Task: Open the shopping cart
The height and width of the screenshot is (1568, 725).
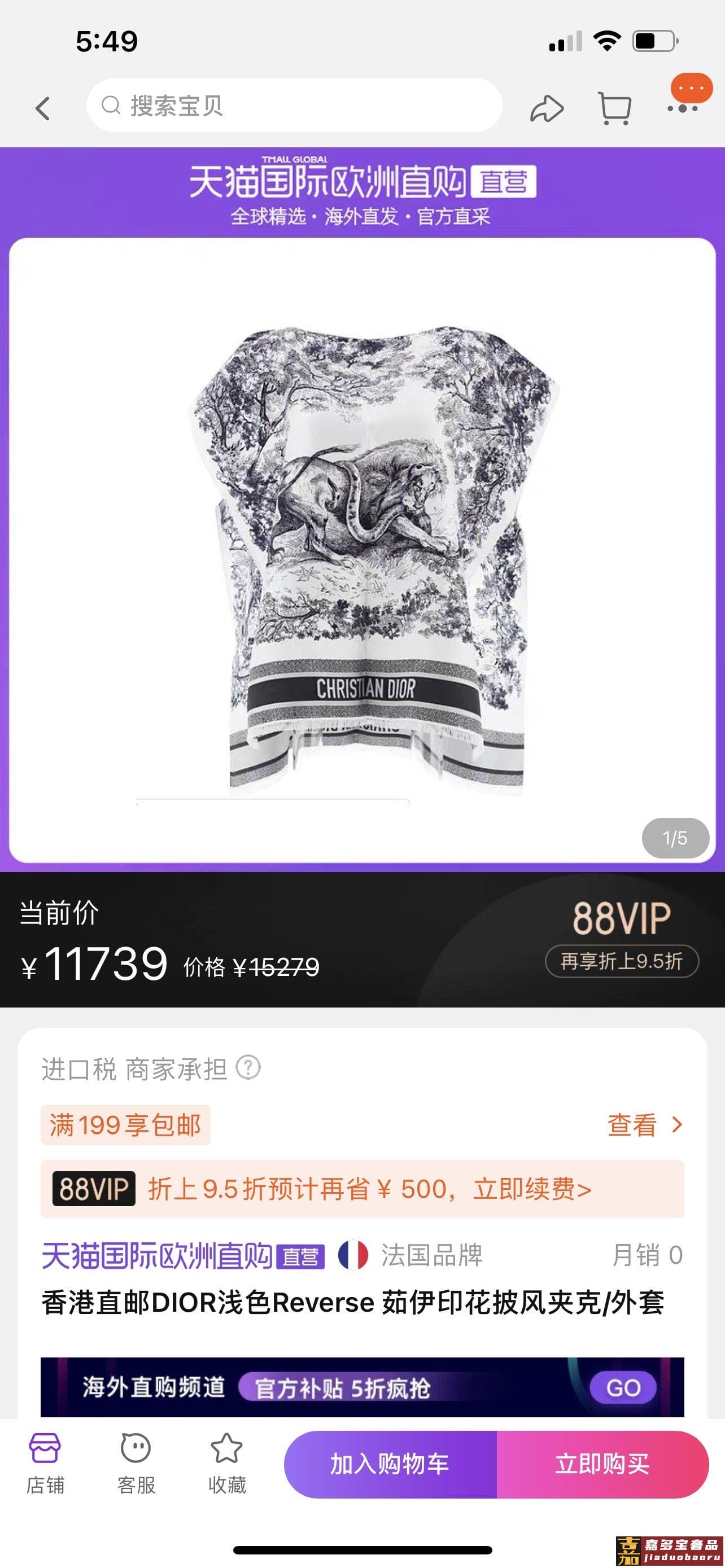Action: pos(614,109)
